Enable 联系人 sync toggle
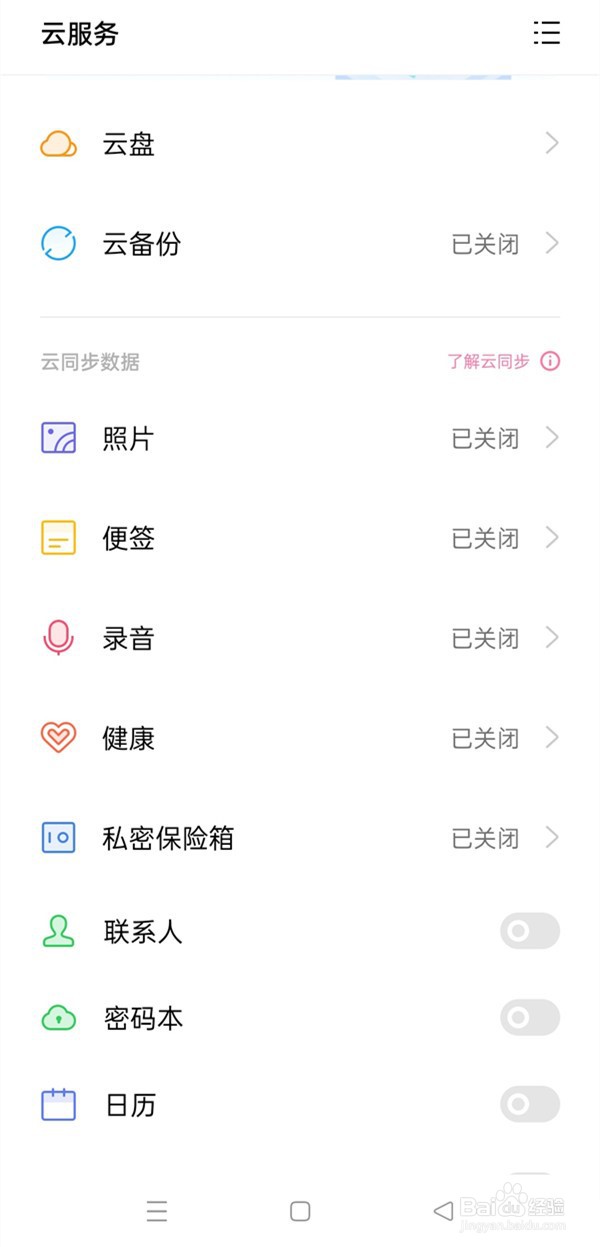 click(529, 932)
